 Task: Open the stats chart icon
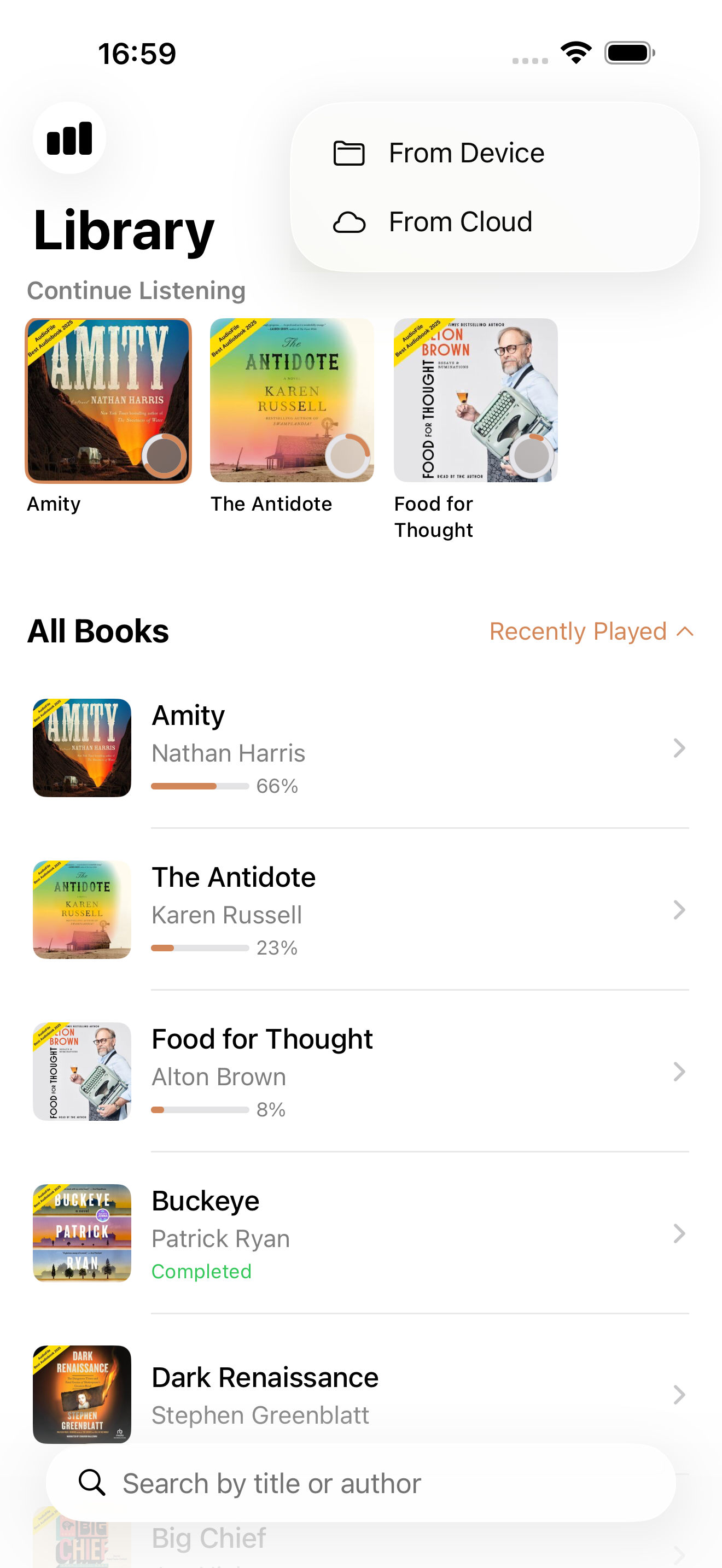click(x=69, y=138)
